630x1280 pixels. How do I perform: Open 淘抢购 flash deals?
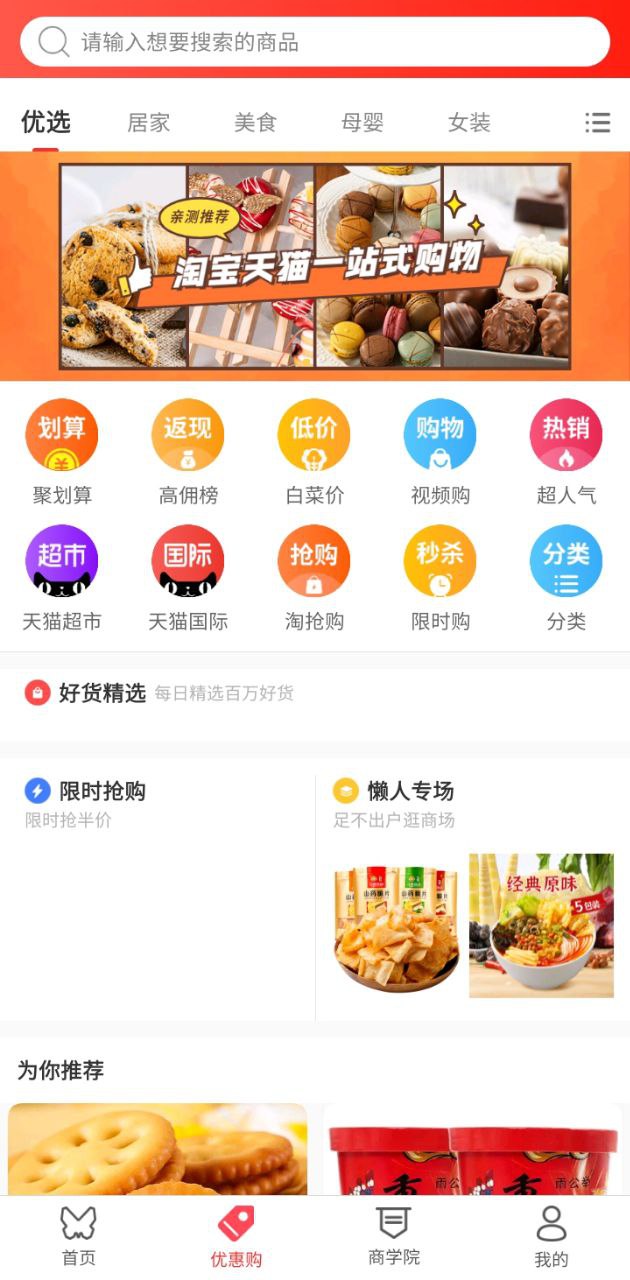pos(314,577)
